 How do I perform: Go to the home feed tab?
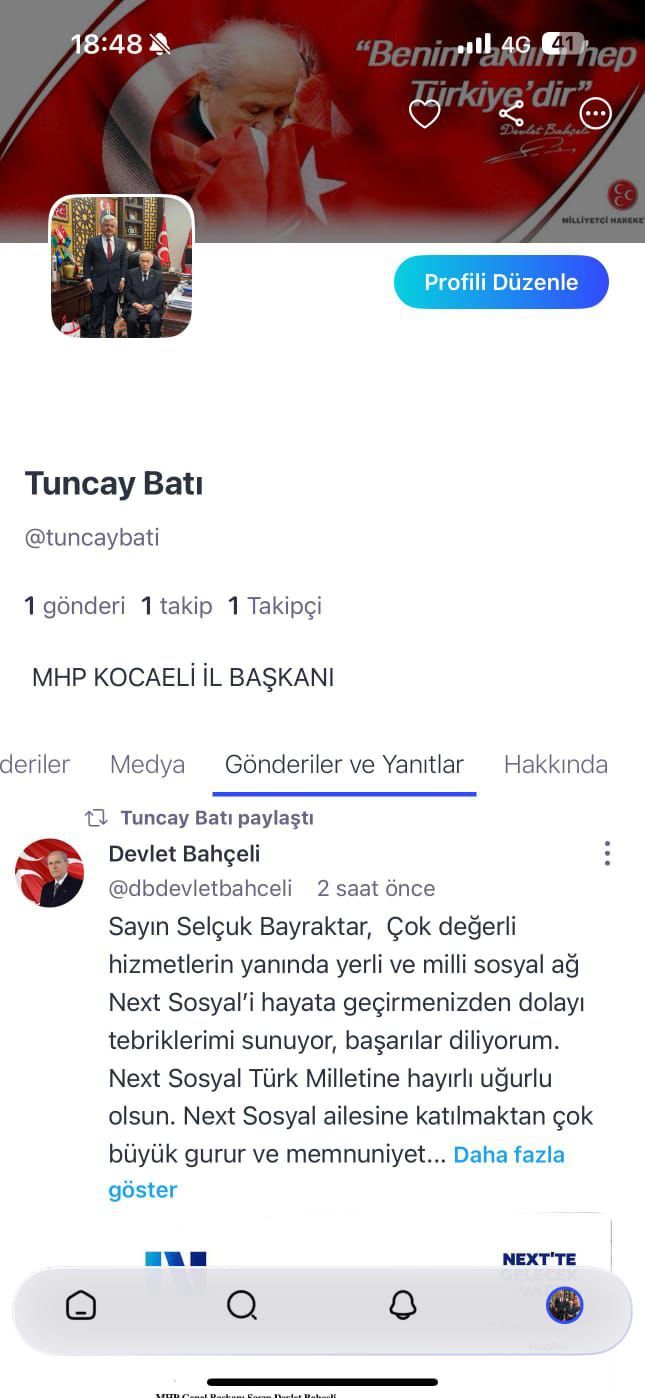point(81,1305)
